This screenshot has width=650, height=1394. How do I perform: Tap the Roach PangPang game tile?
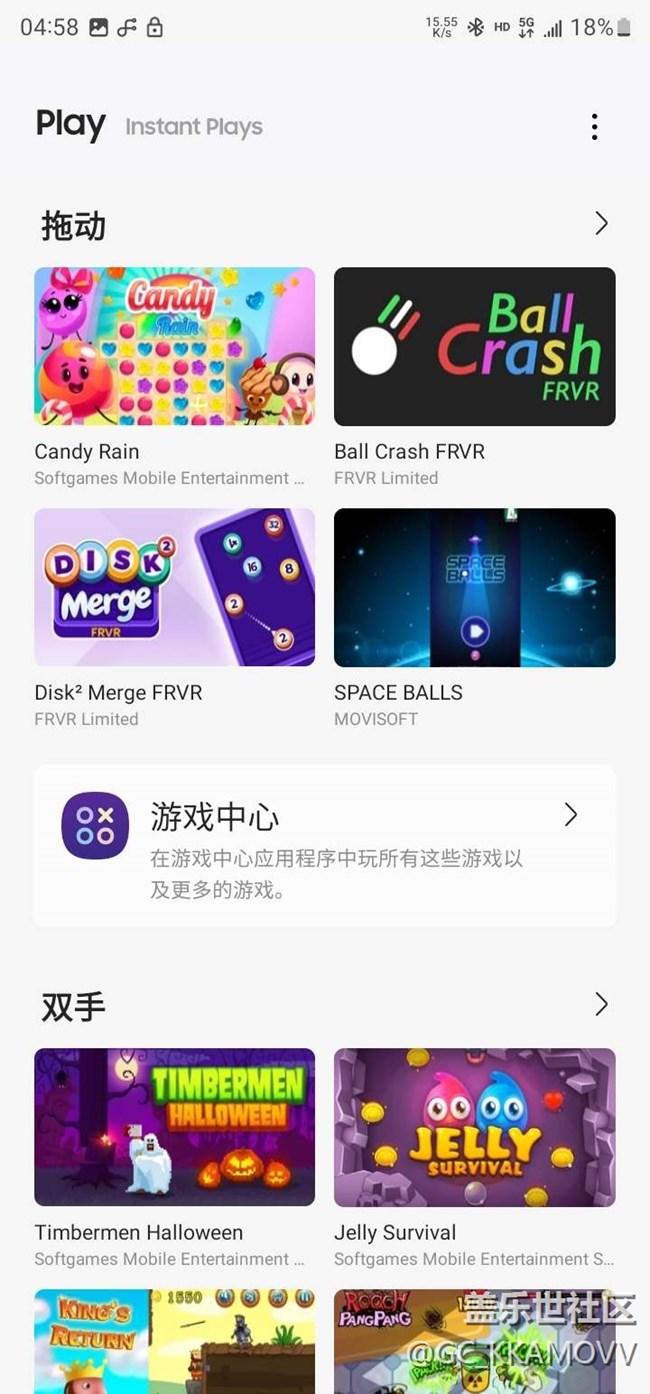pyautogui.click(x=474, y=1340)
